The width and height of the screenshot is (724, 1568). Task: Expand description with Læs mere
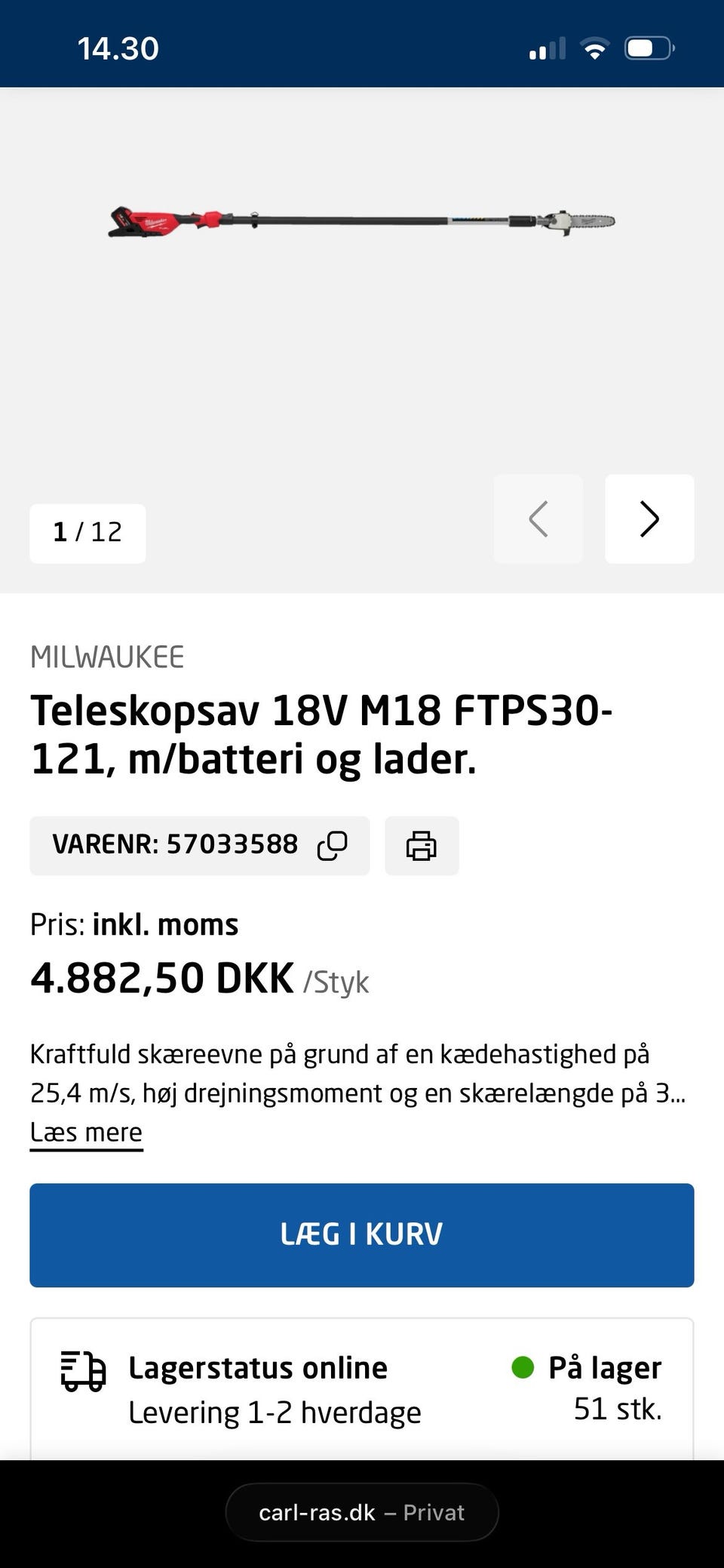point(86,1133)
